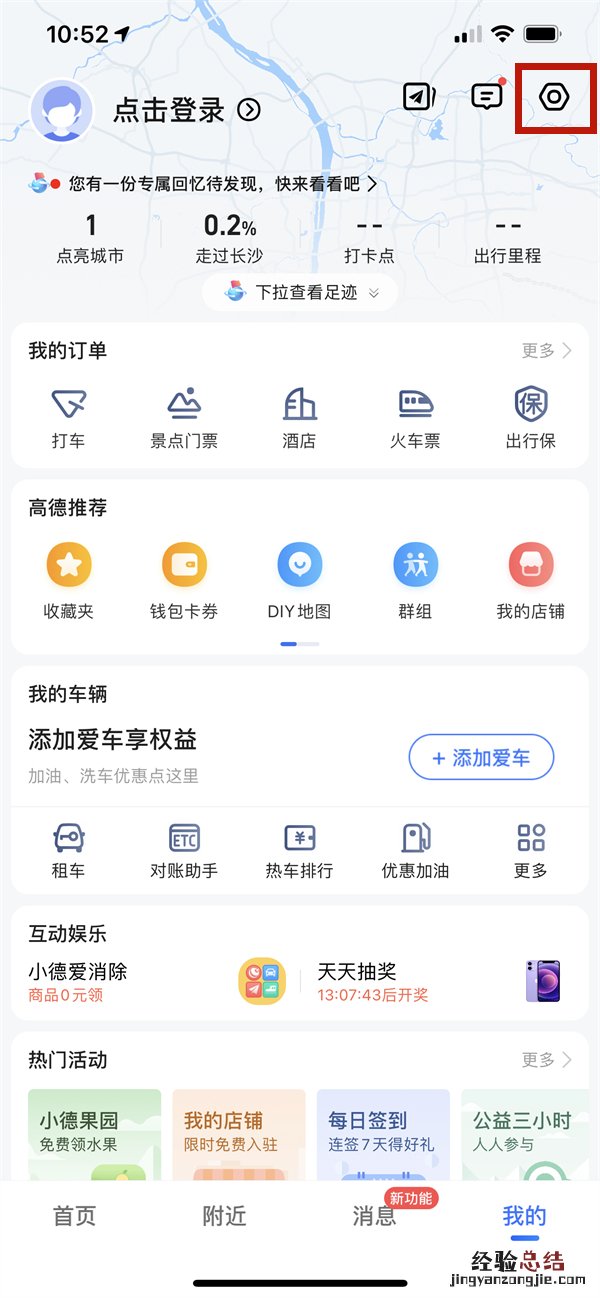Launch DIY地图
The height and width of the screenshot is (1298, 600).
tap(299, 582)
